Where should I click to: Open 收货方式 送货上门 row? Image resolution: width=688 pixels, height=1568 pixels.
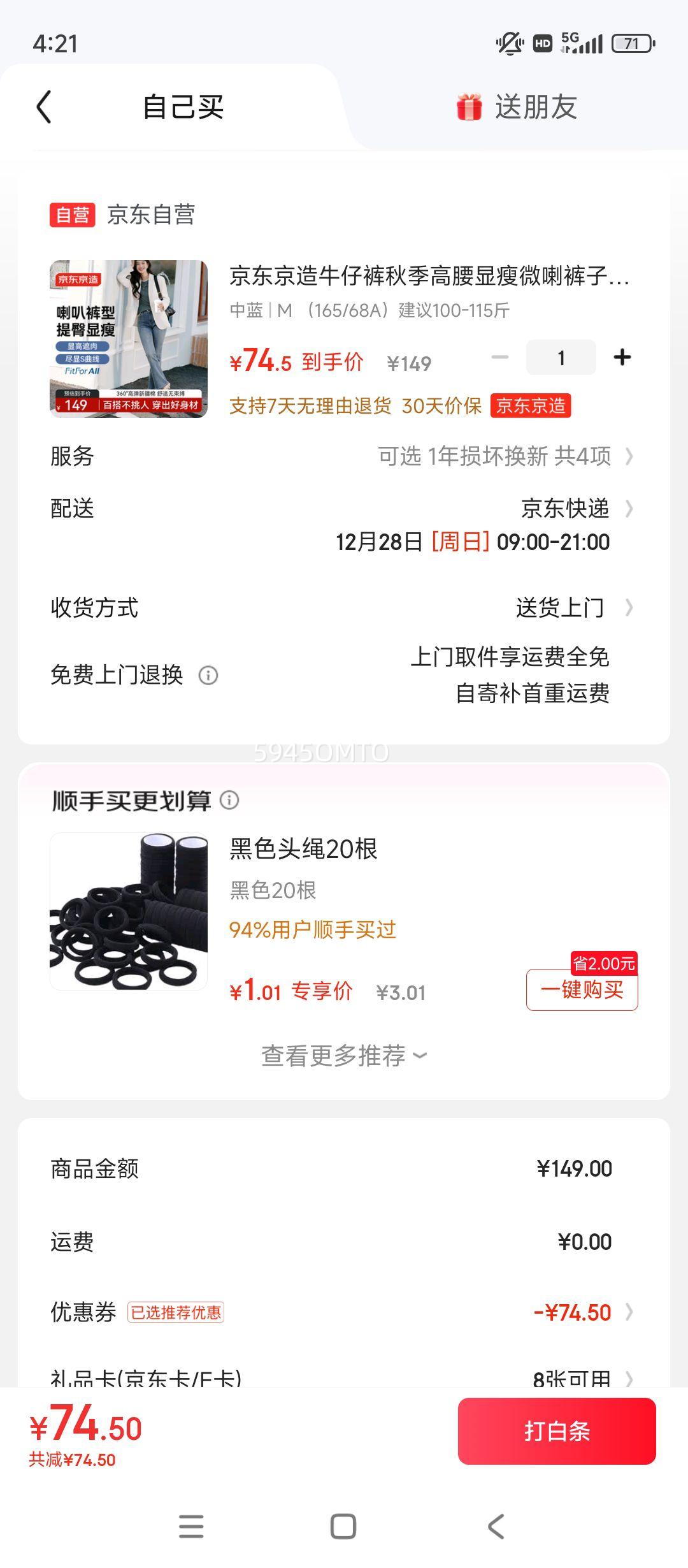(561, 607)
